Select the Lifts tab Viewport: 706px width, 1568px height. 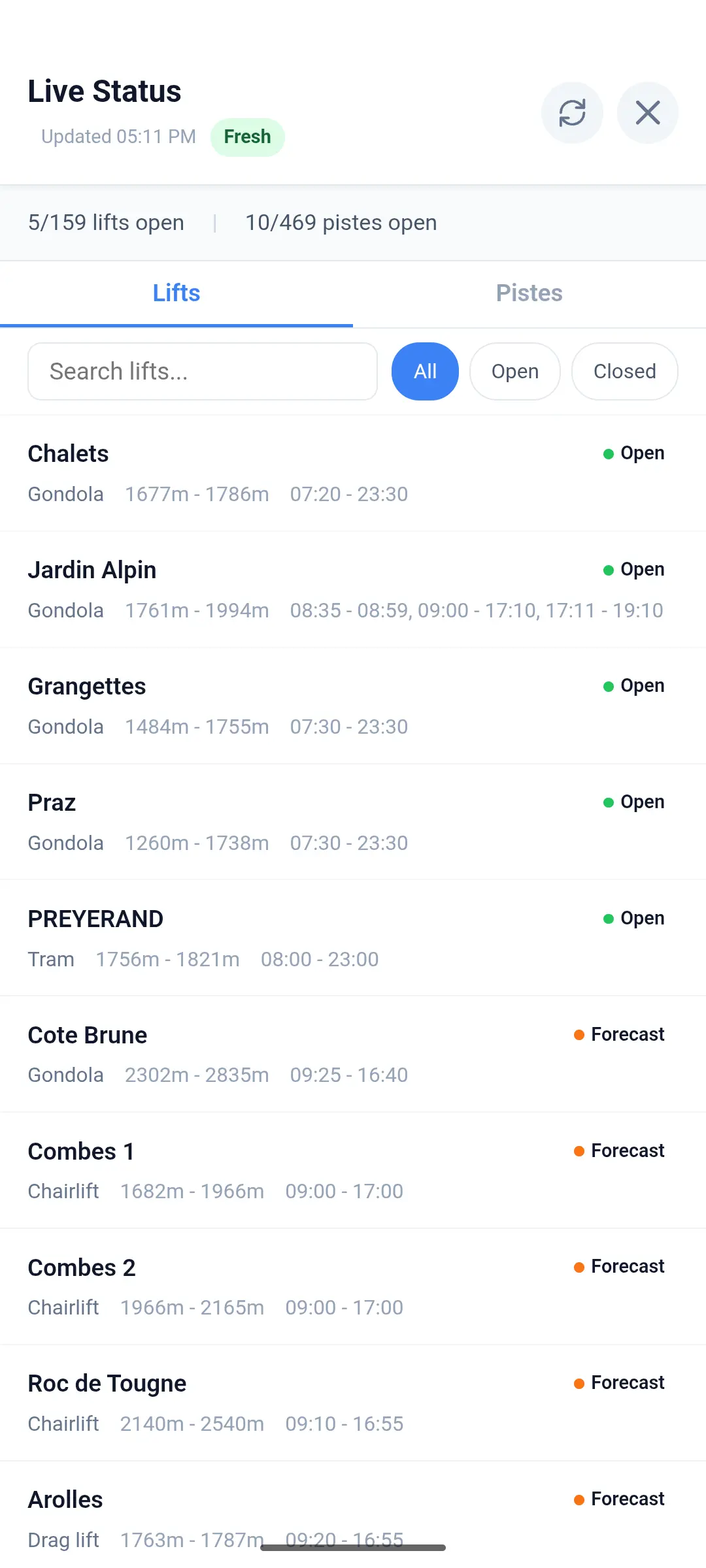point(176,293)
